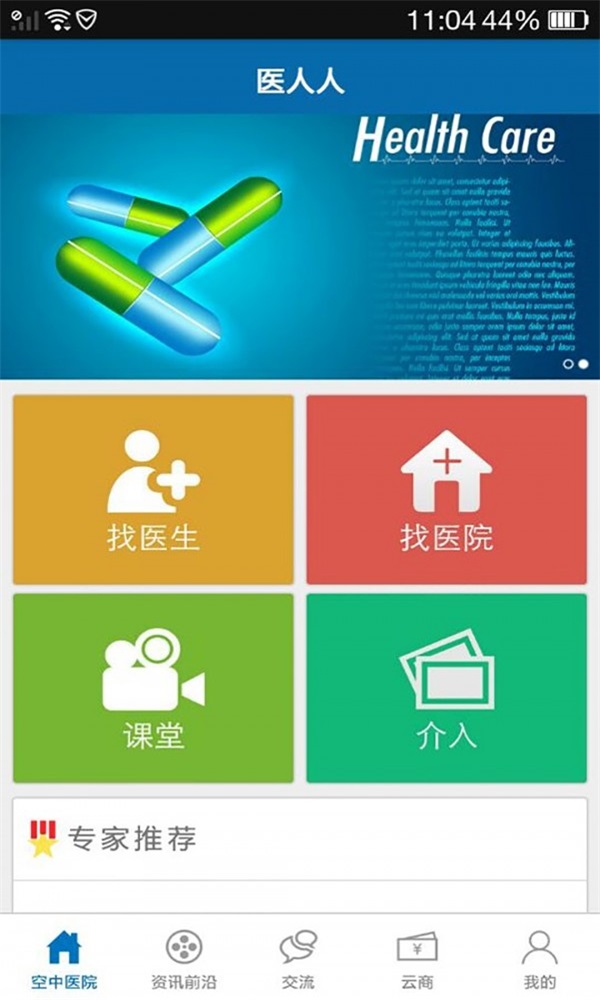Open the Health Care banner
The height and width of the screenshot is (1000, 600).
(300, 245)
